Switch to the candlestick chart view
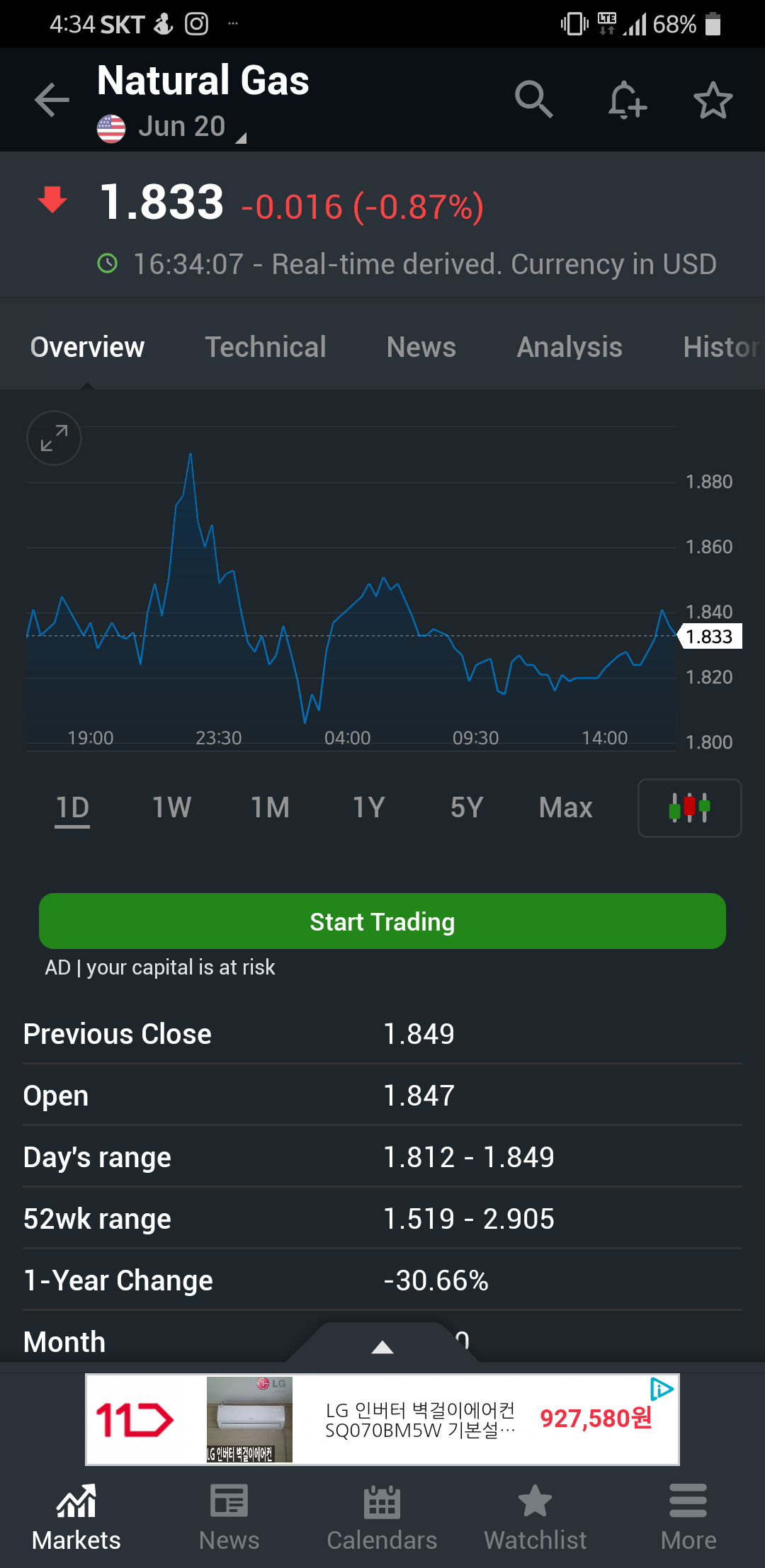This screenshot has height=1568, width=765. (690, 808)
